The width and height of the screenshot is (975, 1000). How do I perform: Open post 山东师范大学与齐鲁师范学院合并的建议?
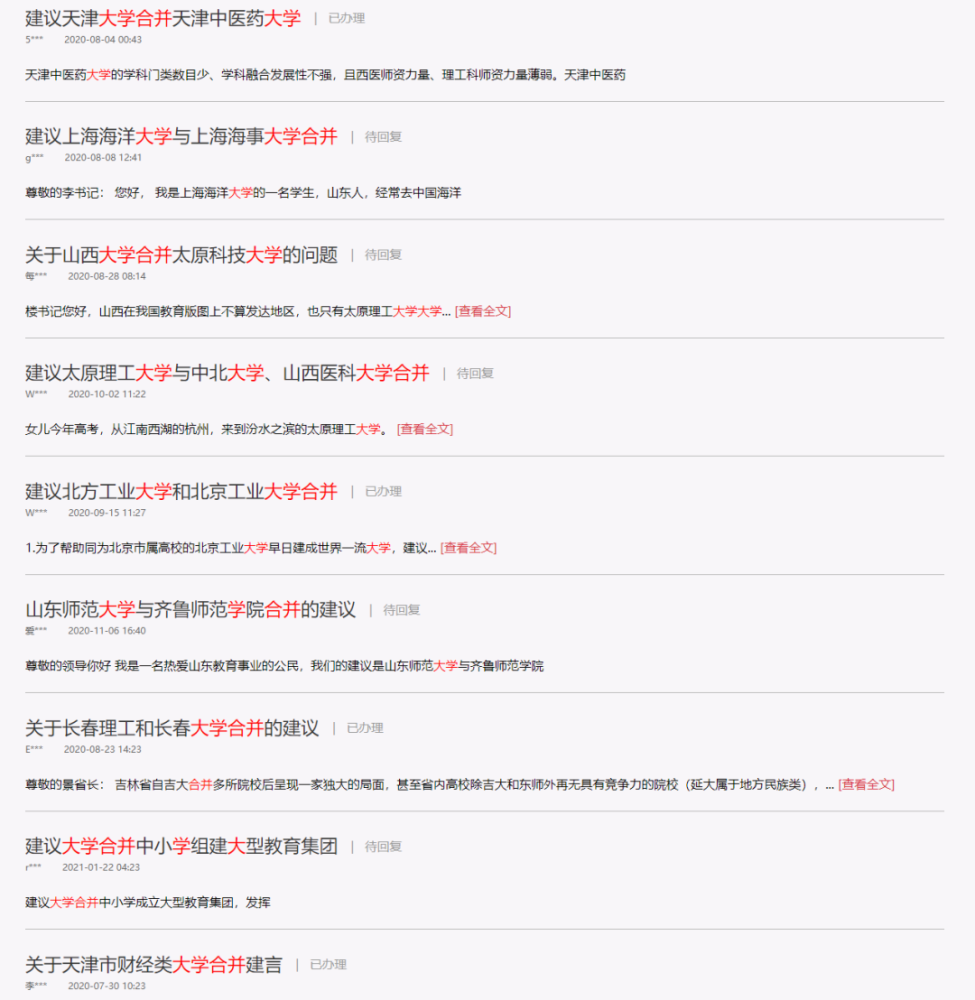point(190,609)
